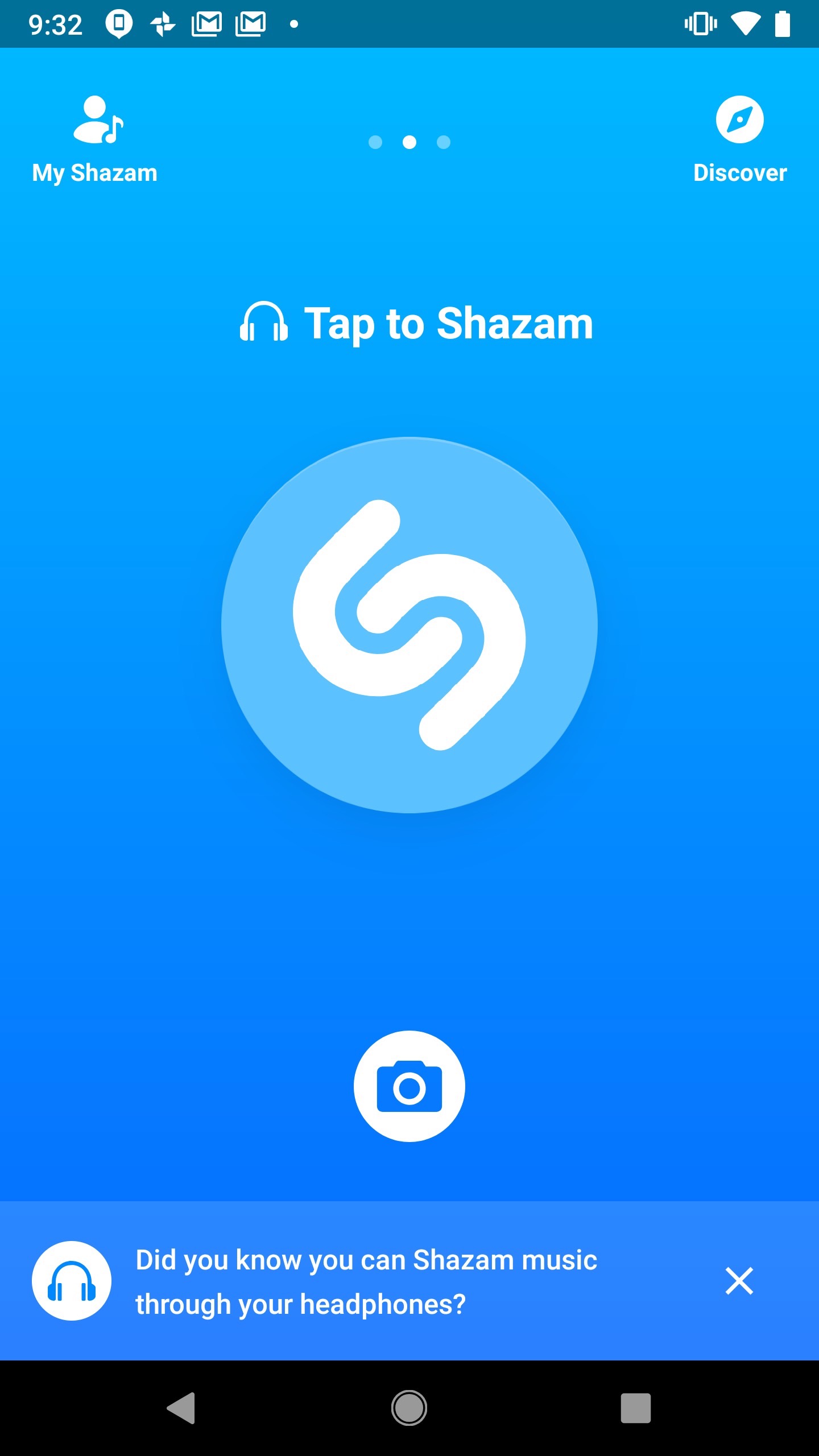Tap the Android back button
The width and height of the screenshot is (819, 1456).
[x=181, y=1408]
